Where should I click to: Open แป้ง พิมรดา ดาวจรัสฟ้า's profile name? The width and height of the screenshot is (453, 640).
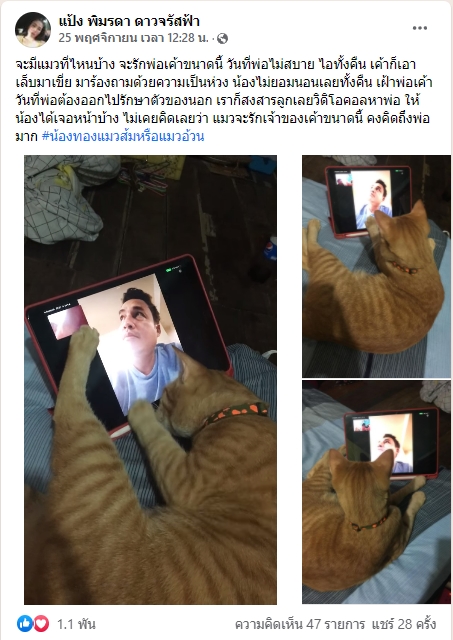coord(129,21)
